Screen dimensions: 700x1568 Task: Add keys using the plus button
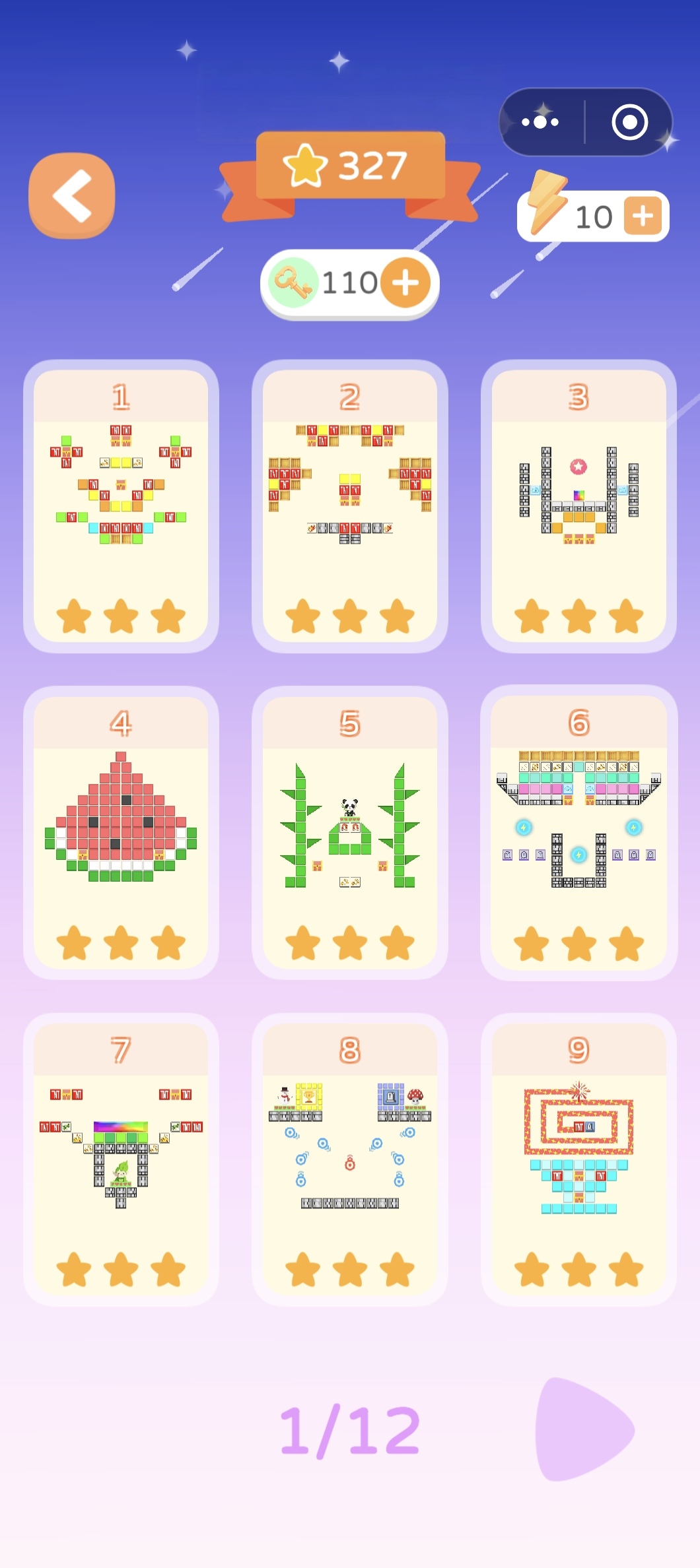[405, 282]
